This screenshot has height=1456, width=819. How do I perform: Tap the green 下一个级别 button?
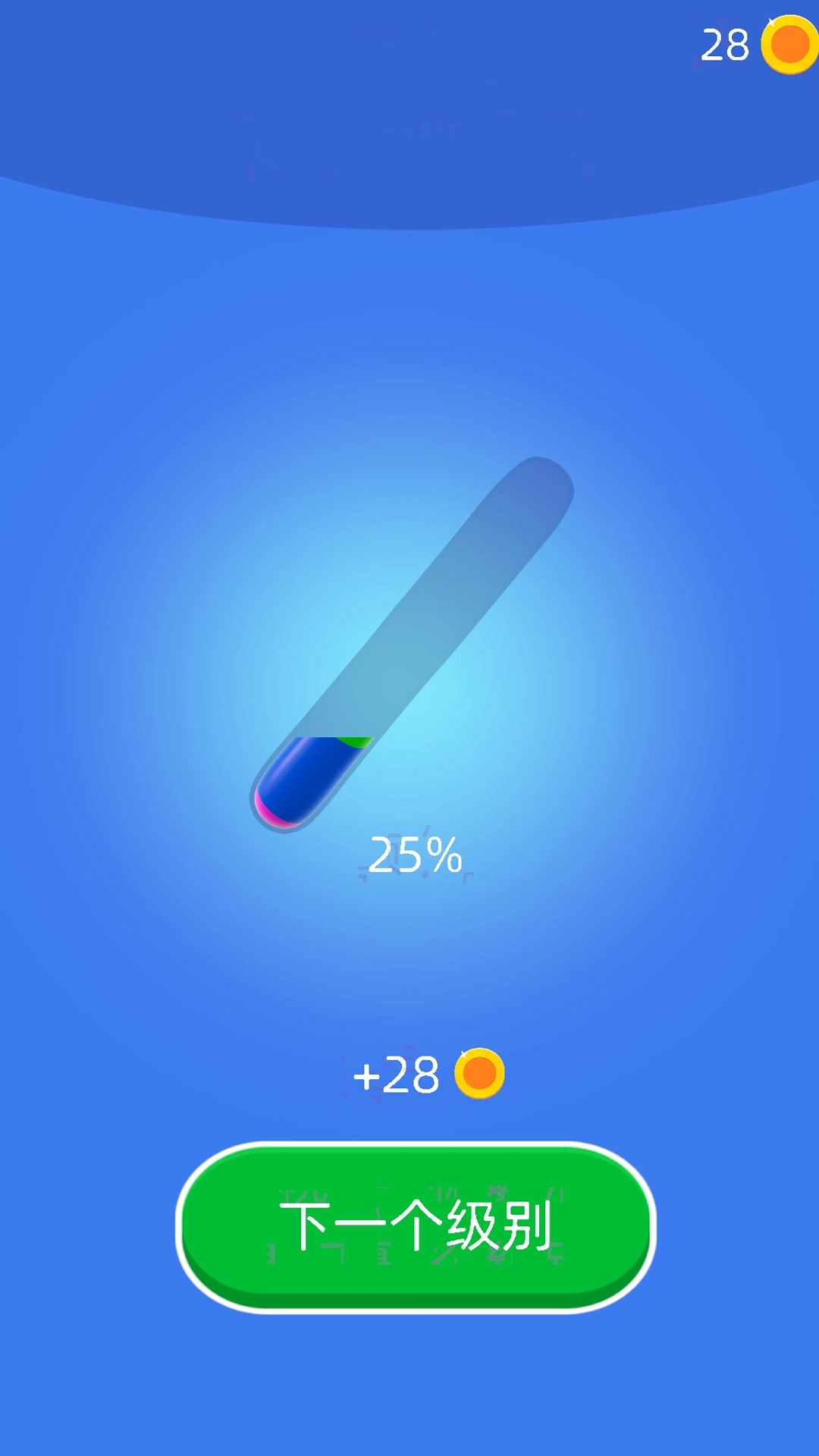click(416, 1225)
